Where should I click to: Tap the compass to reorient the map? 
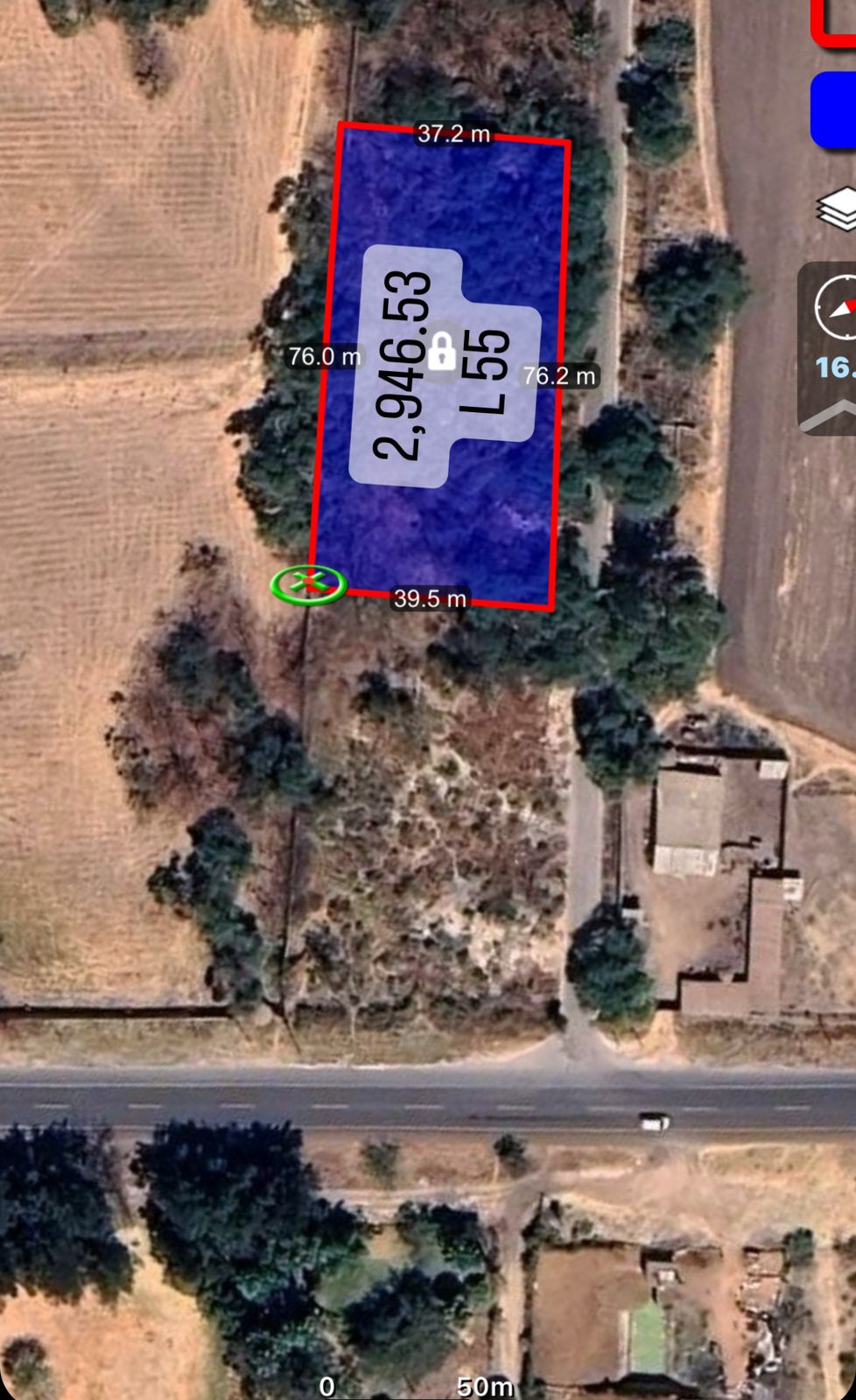pos(837,307)
